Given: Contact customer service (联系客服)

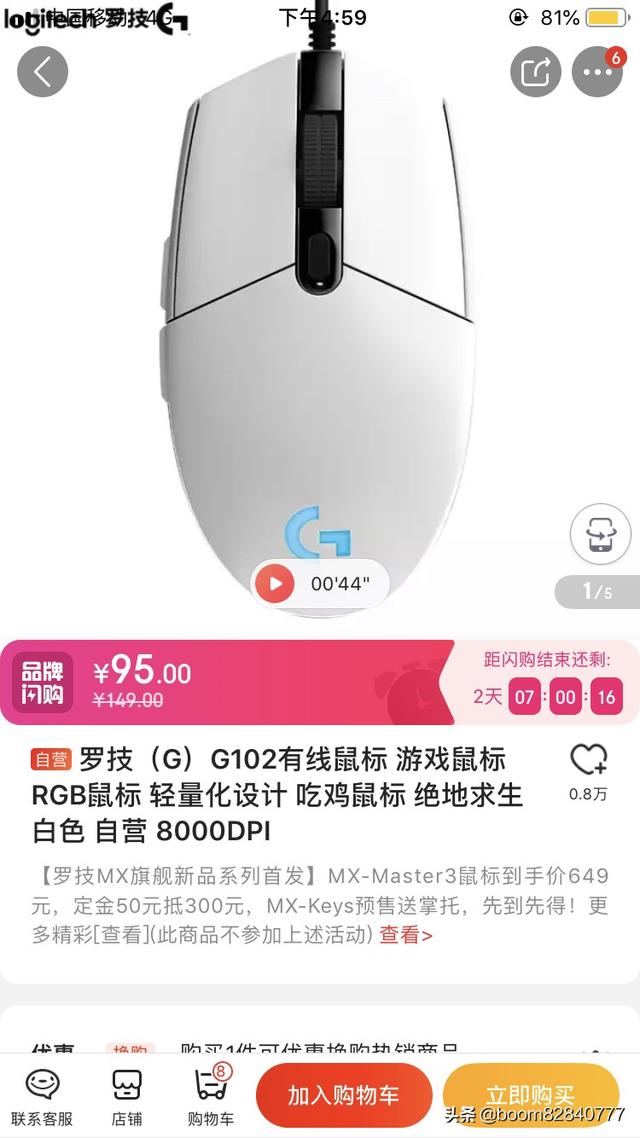Looking at the screenshot, I should 42,1096.
